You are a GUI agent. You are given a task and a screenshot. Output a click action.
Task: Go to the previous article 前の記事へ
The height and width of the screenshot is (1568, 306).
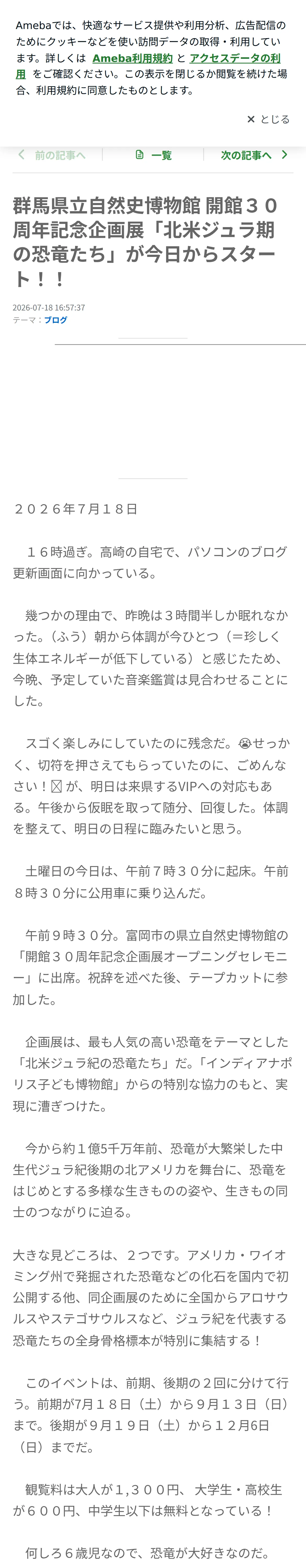[52, 155]
